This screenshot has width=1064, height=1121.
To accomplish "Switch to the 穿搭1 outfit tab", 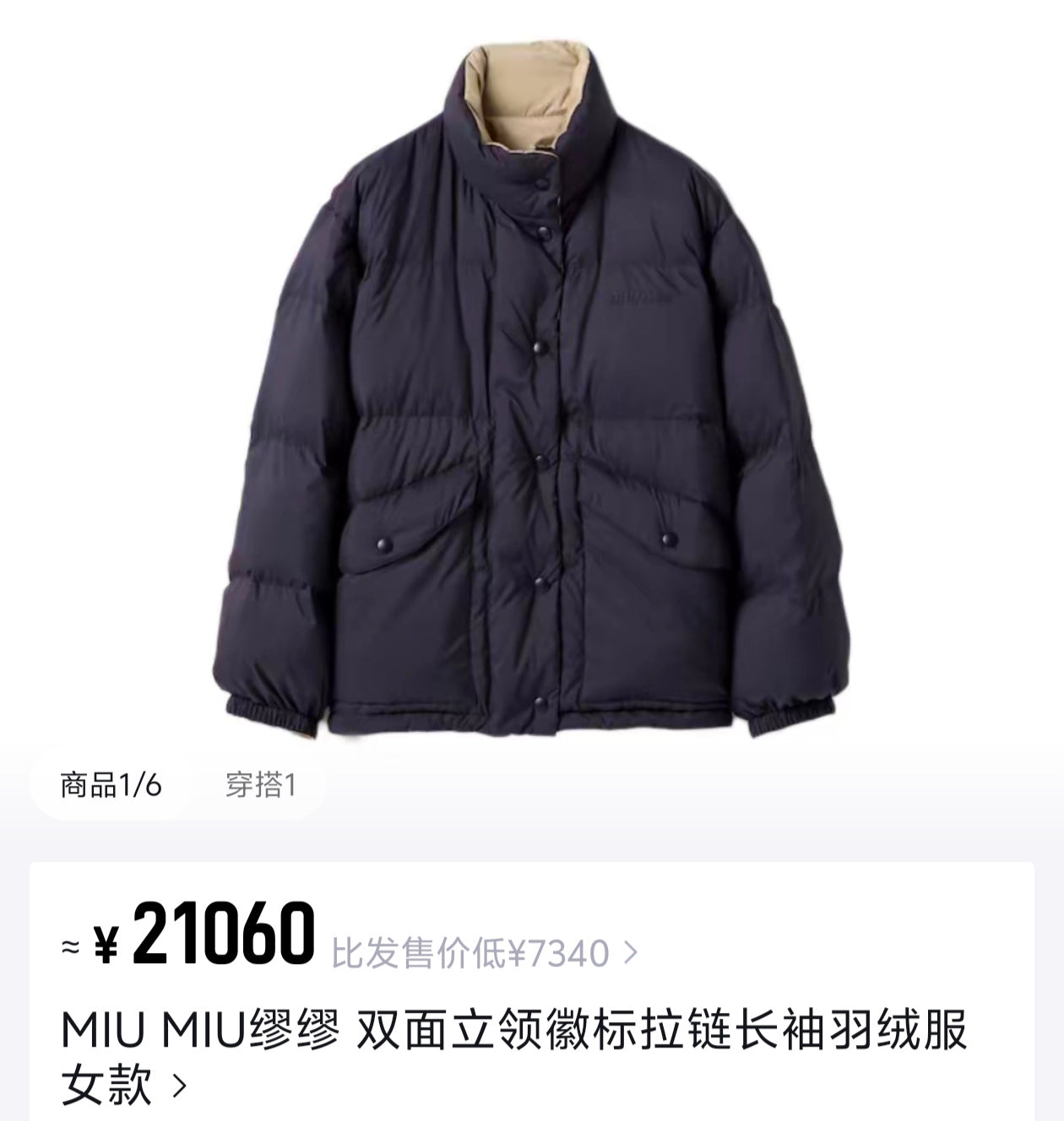I will (x=260, y=786).
